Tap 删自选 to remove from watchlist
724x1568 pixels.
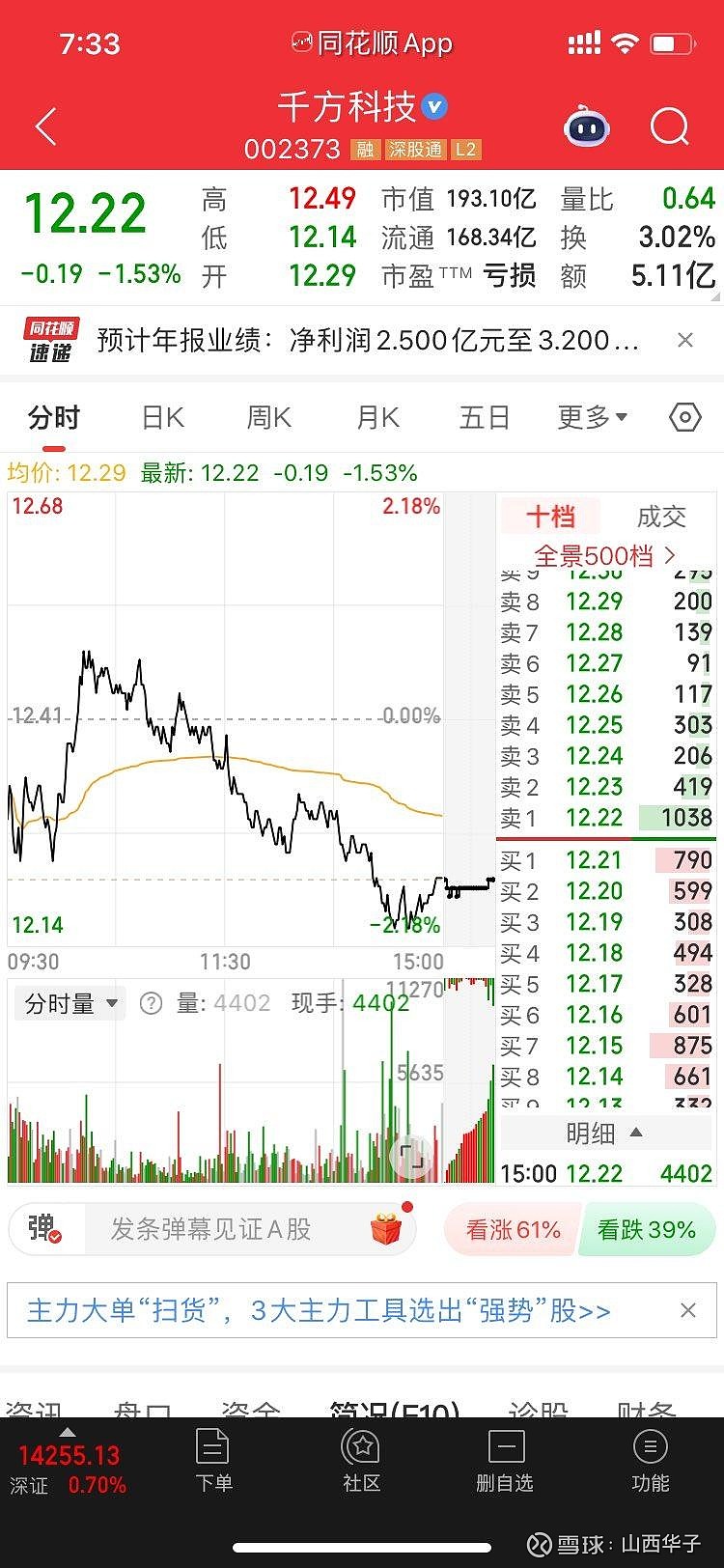pos(504,1461)
